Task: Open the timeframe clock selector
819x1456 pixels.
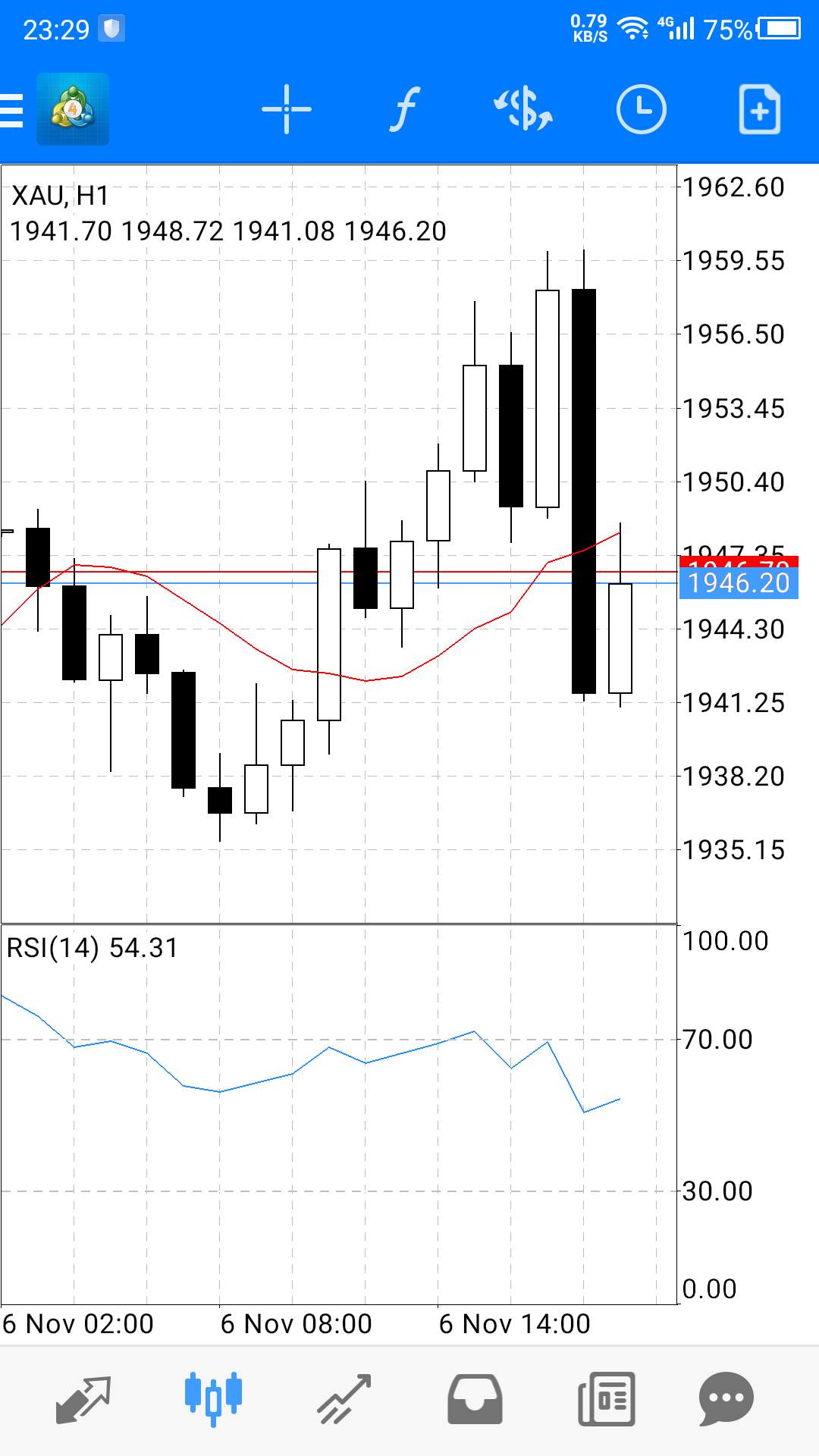Action: (642, 110)
